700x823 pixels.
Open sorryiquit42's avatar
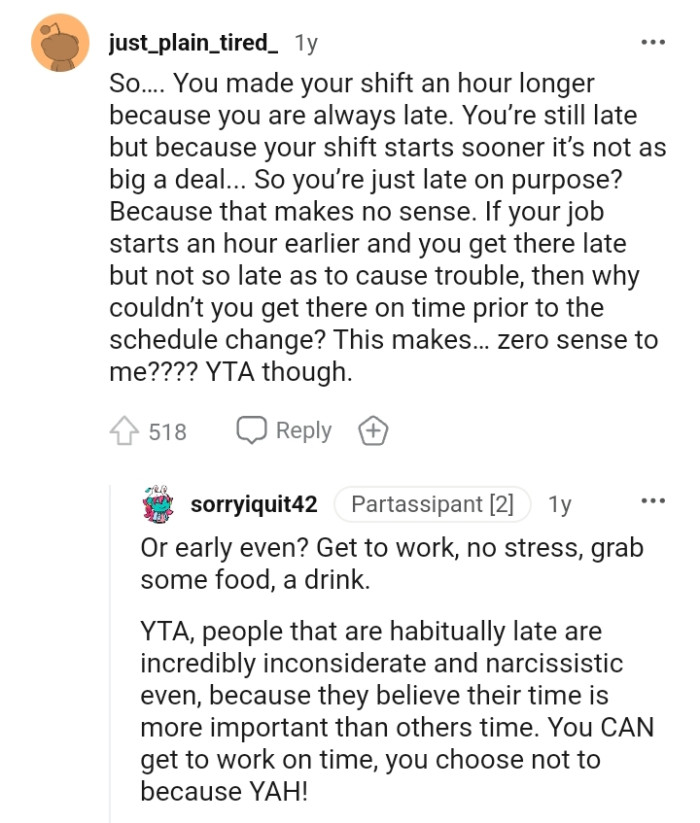(x=160, y=505)
